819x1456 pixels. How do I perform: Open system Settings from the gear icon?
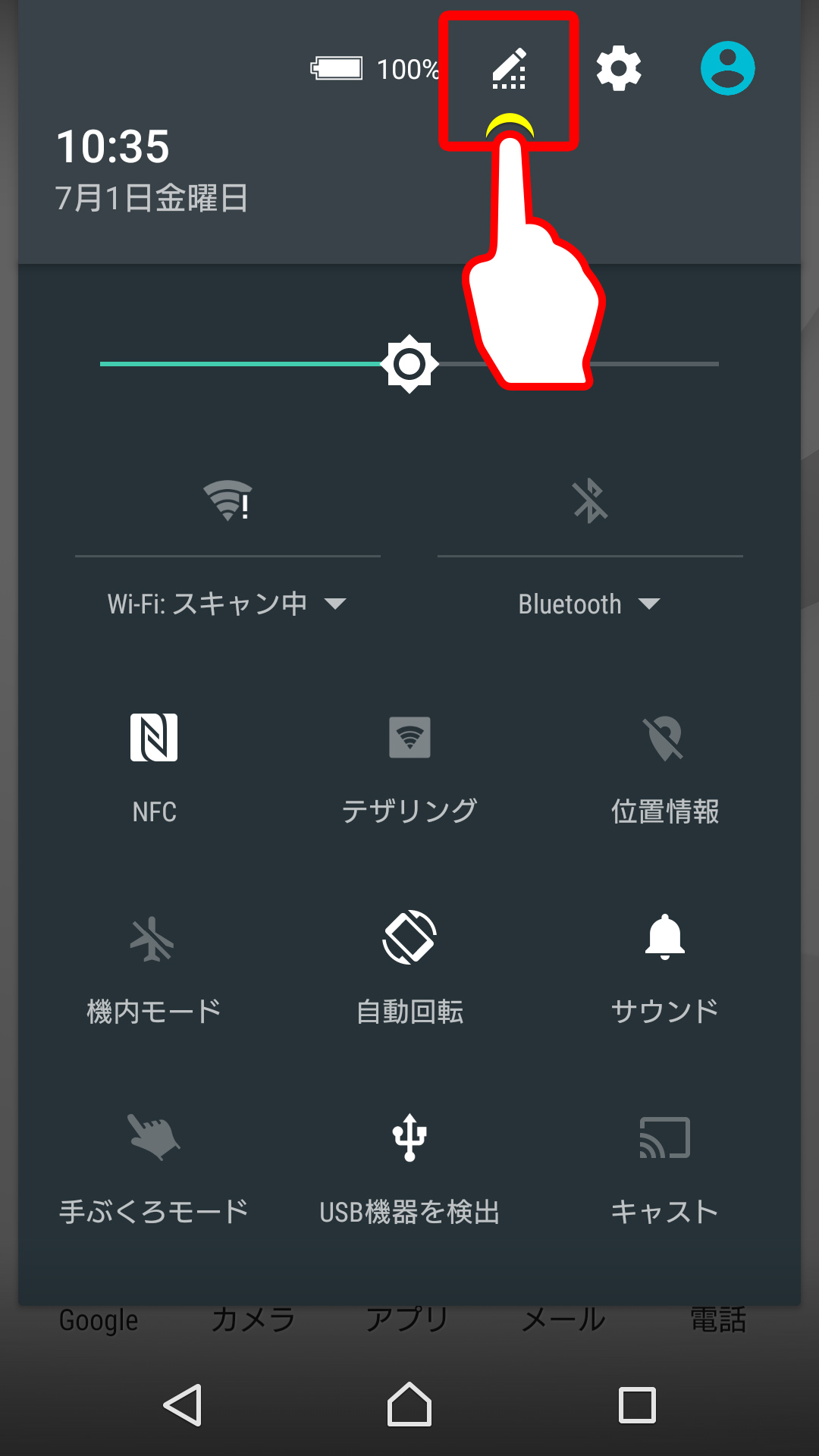click(619, 68)
